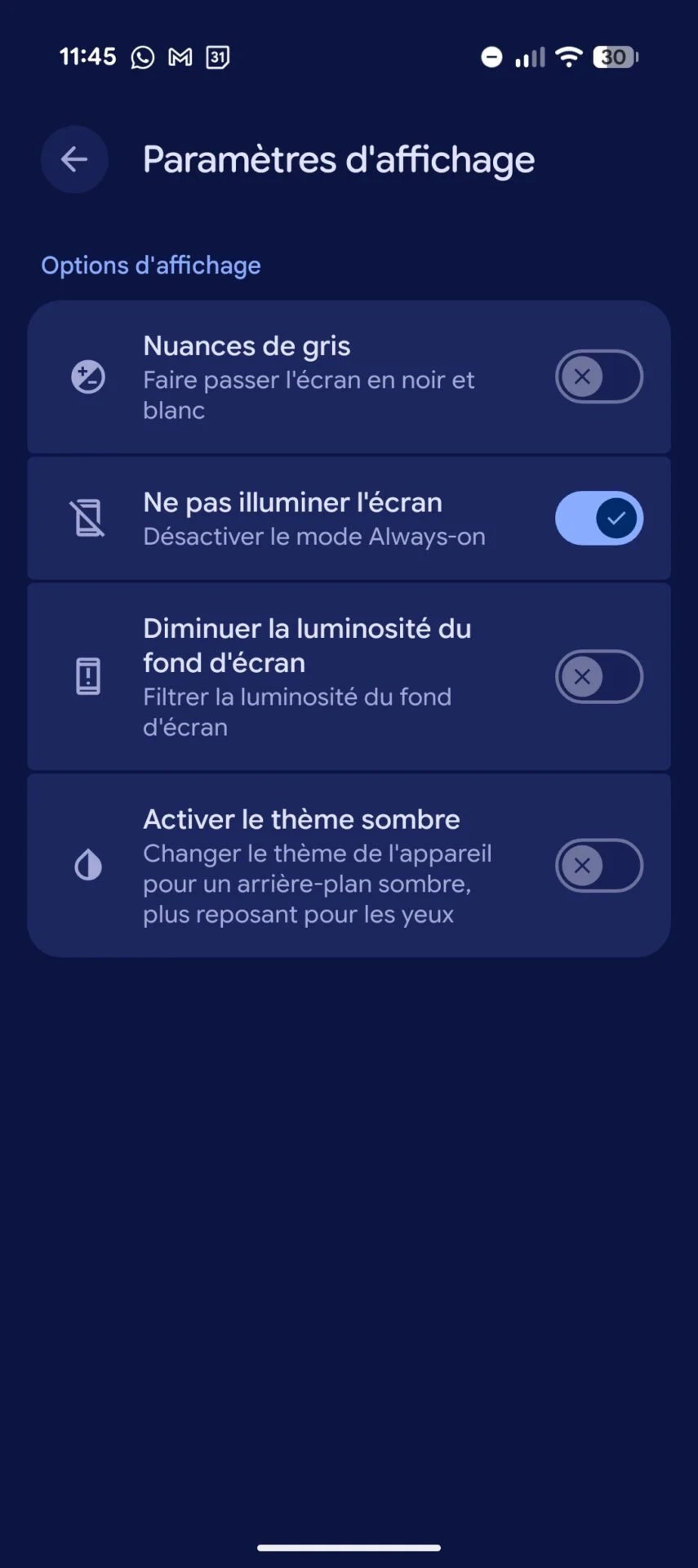
Task: Activate the Activer le thème sombre switch
Action: (x=599, y=865)
